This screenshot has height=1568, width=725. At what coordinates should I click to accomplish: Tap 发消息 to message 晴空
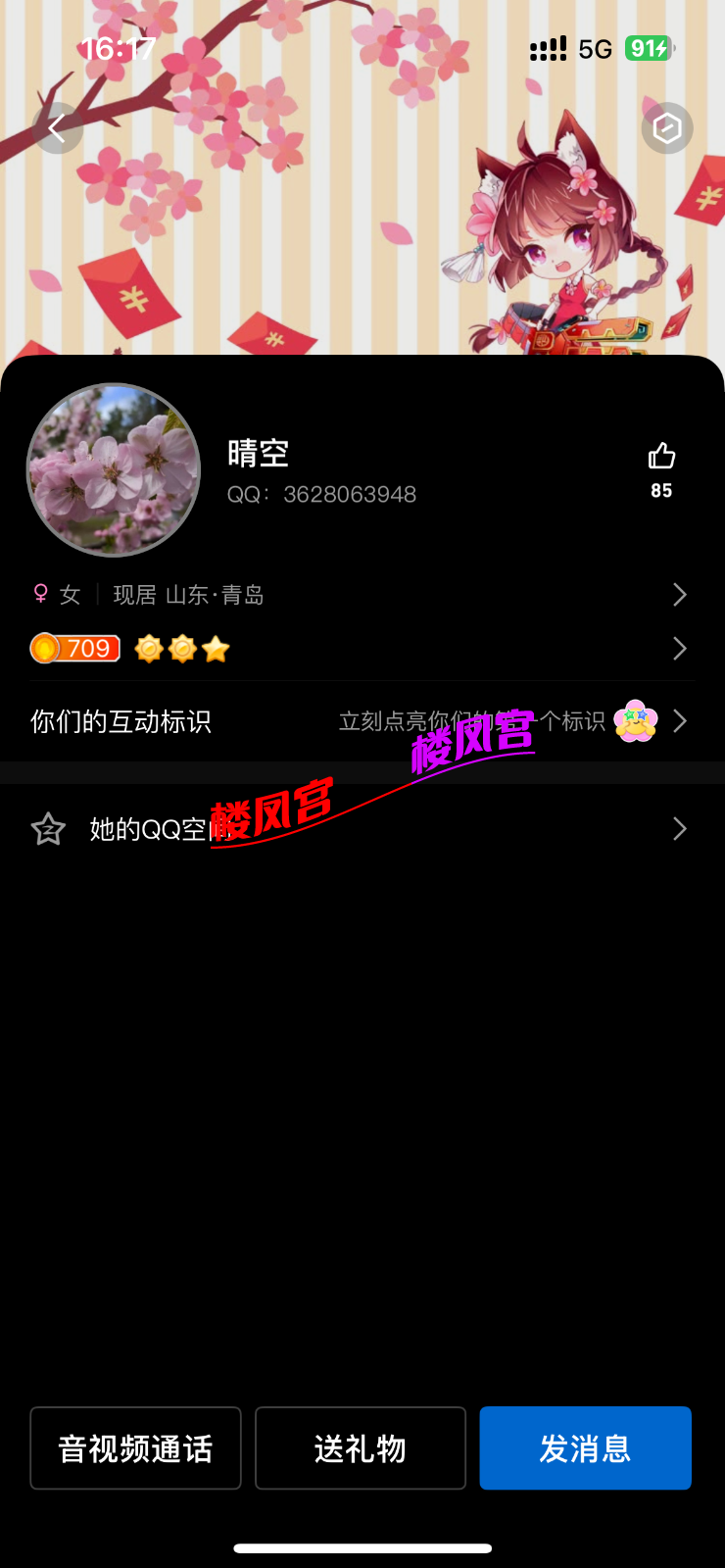585,1448
